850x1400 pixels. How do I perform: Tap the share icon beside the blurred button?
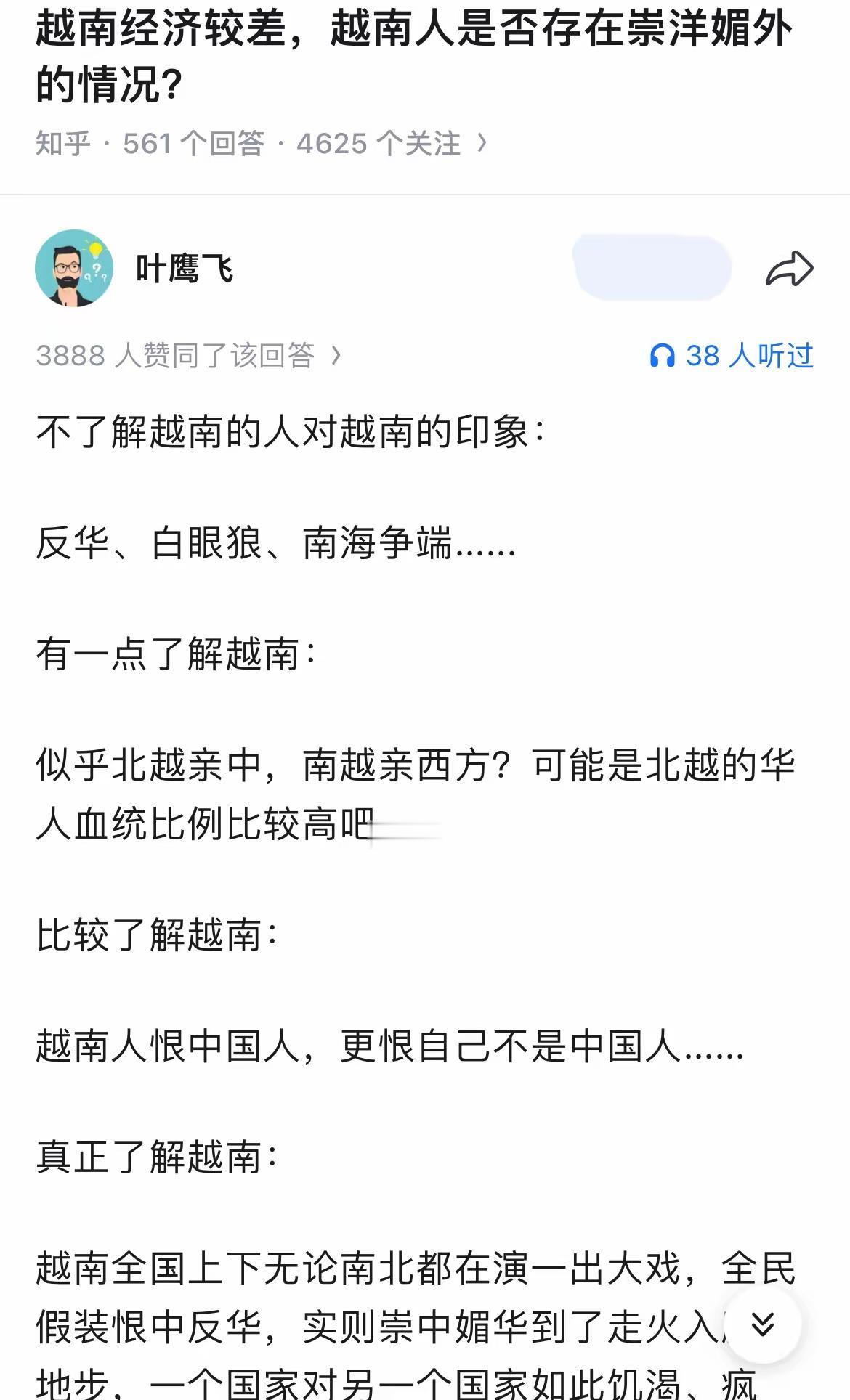[x=791, y=267]
